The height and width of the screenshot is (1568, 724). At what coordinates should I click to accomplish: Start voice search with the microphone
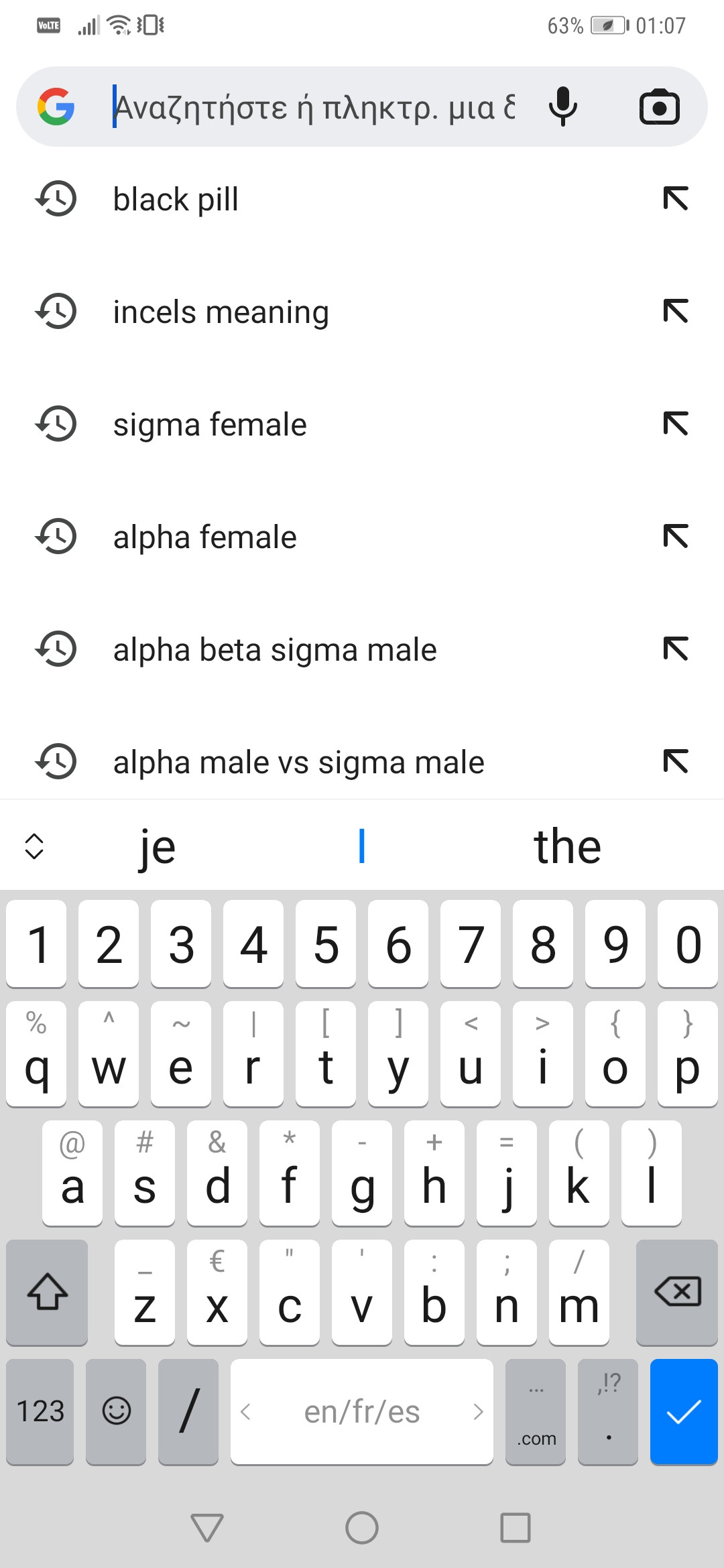(x=562, y=107)
